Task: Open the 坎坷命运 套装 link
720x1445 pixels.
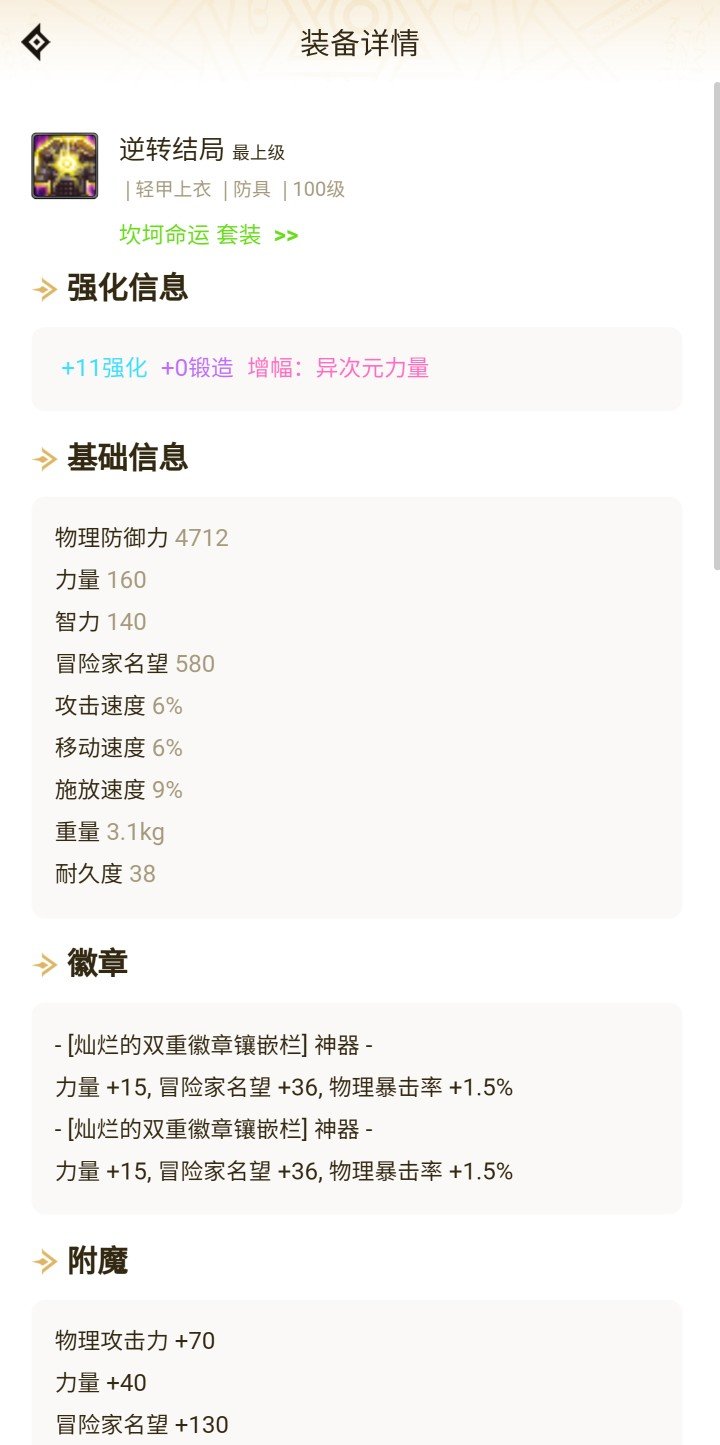Action: tap(208, 235)
